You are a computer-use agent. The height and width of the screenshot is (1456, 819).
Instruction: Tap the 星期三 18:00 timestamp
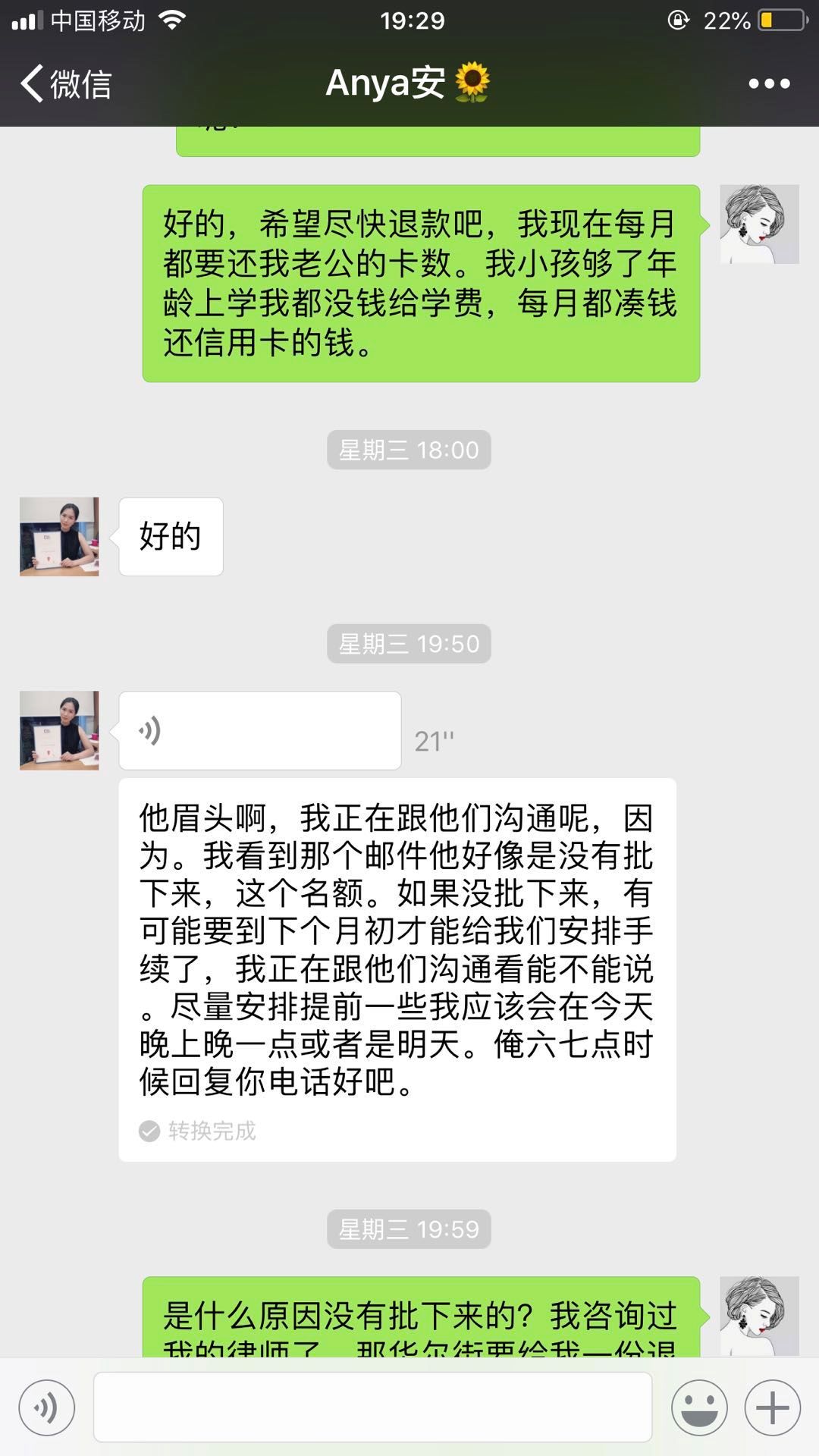pyautogui.click(x=408, y=450)
